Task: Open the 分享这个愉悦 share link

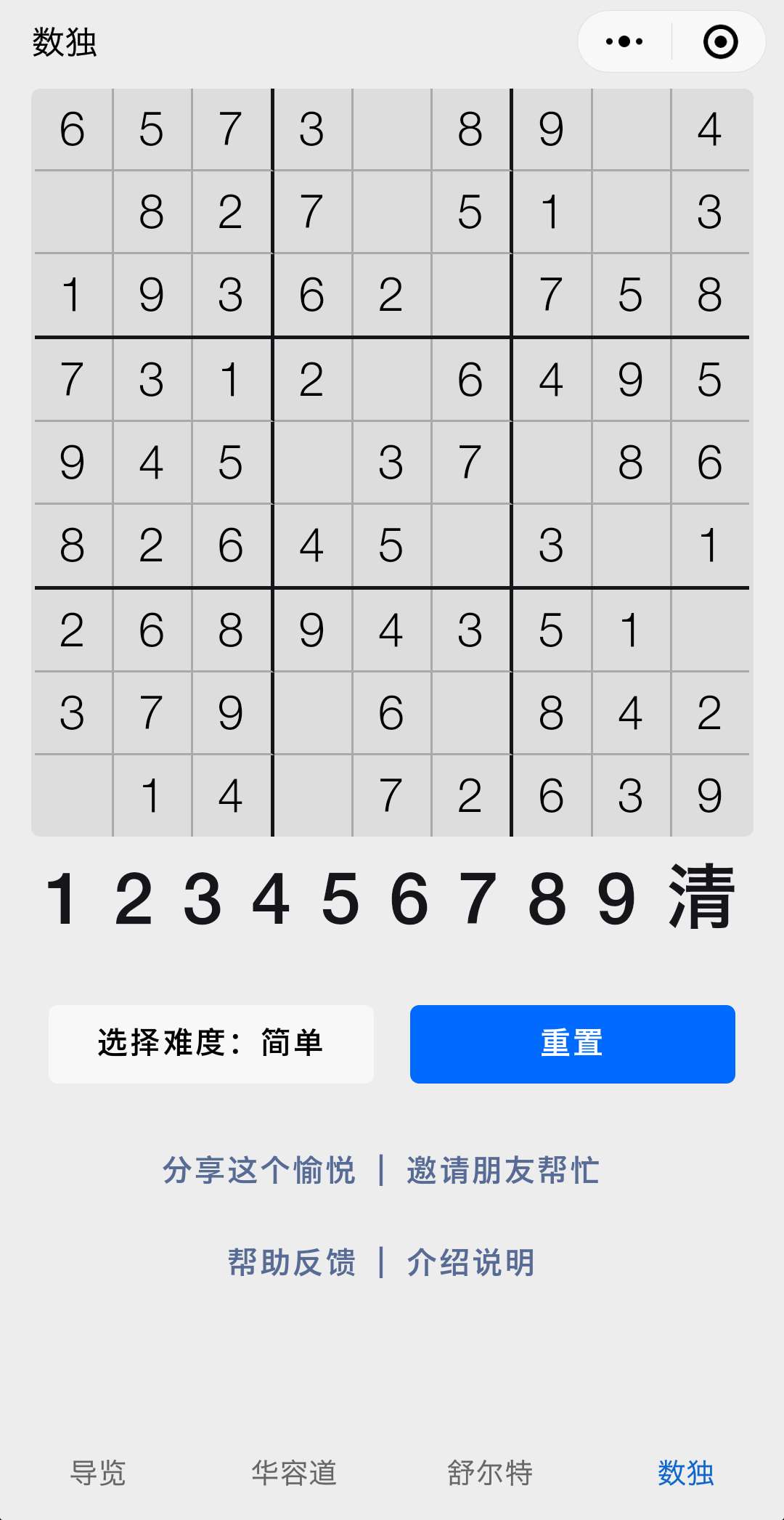Action: 259,1170
